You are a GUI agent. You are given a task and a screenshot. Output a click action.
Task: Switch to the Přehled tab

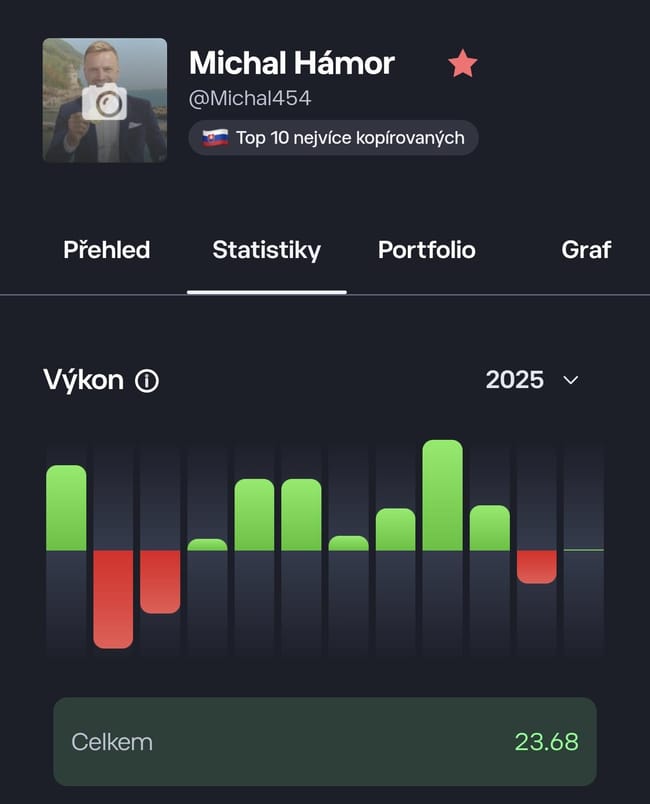106,250
